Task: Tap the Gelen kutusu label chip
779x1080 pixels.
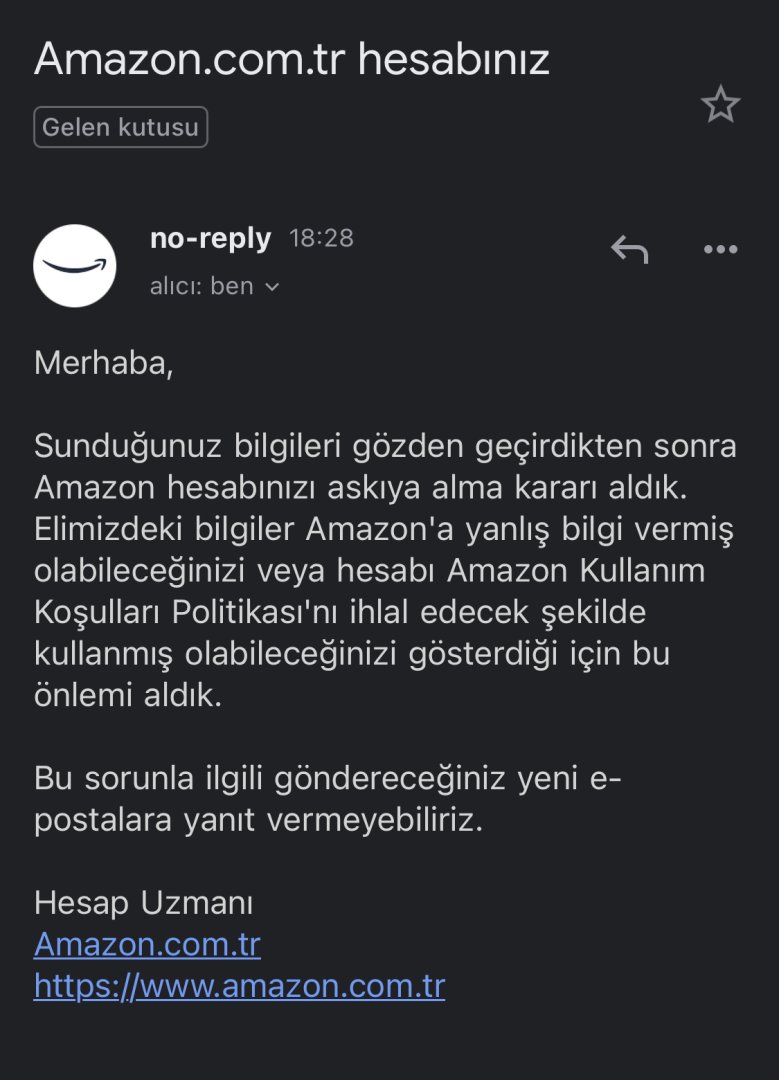Action: (x=121, y=127)
